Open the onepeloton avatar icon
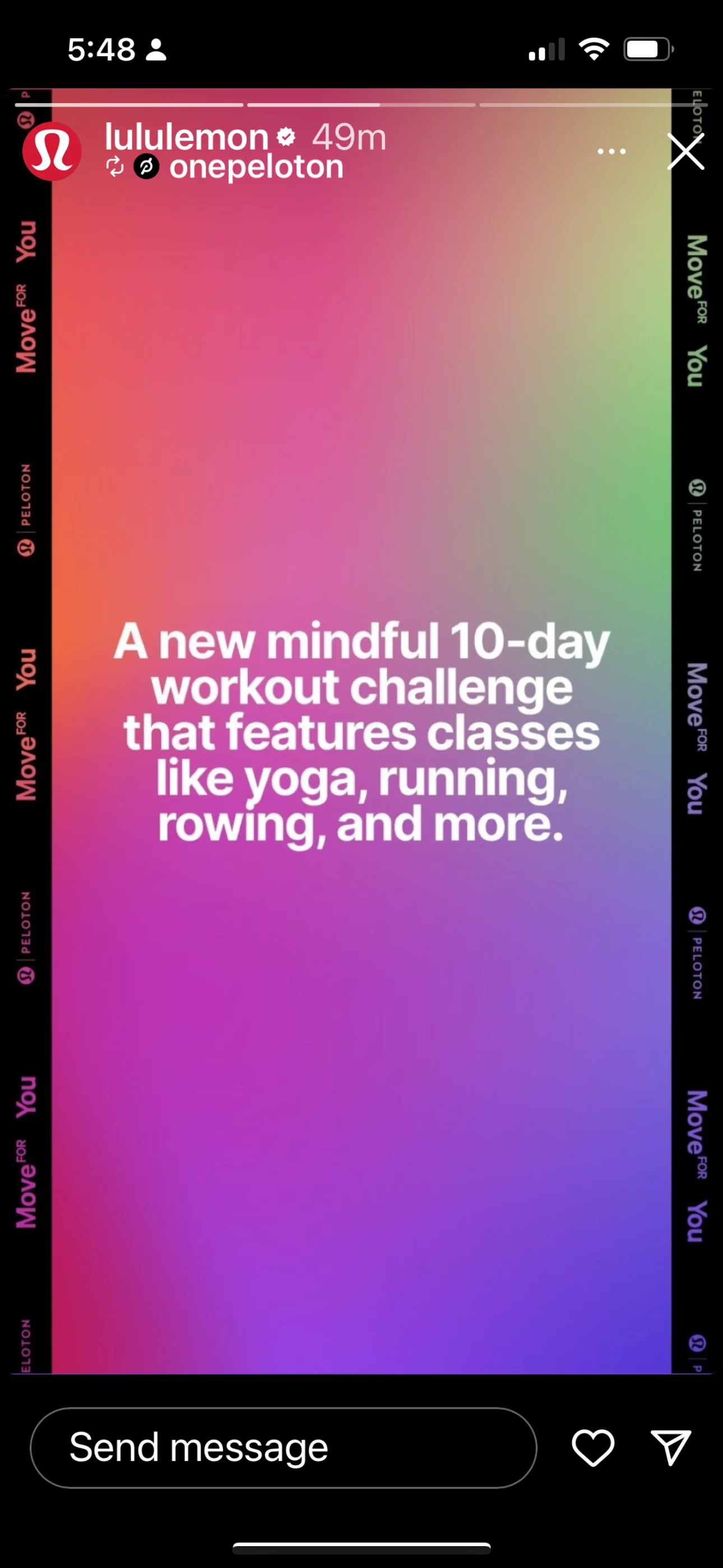This screenshot has width=723, height=1568. pyautogui.click(x=147, y=165)
